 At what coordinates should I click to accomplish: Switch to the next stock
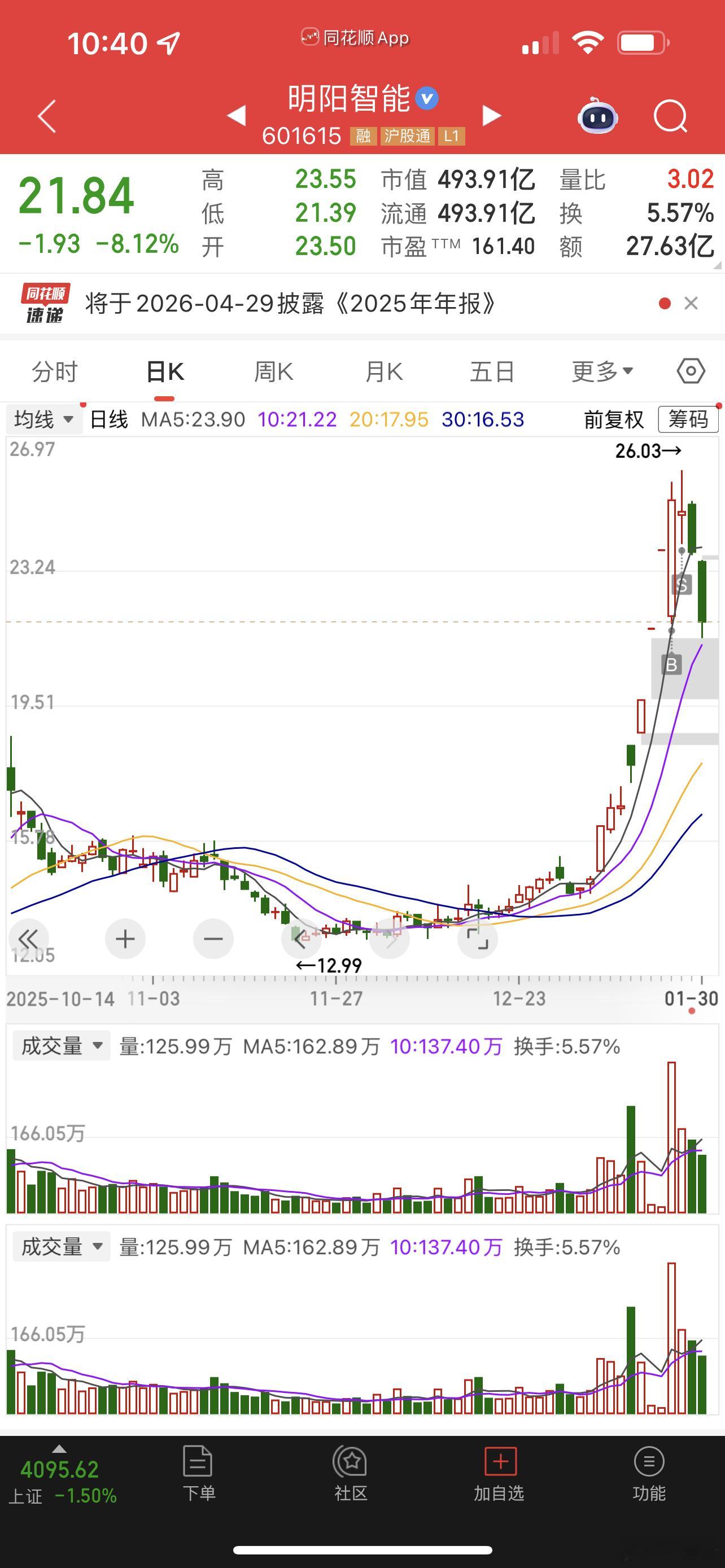click(x=492, y=115)
